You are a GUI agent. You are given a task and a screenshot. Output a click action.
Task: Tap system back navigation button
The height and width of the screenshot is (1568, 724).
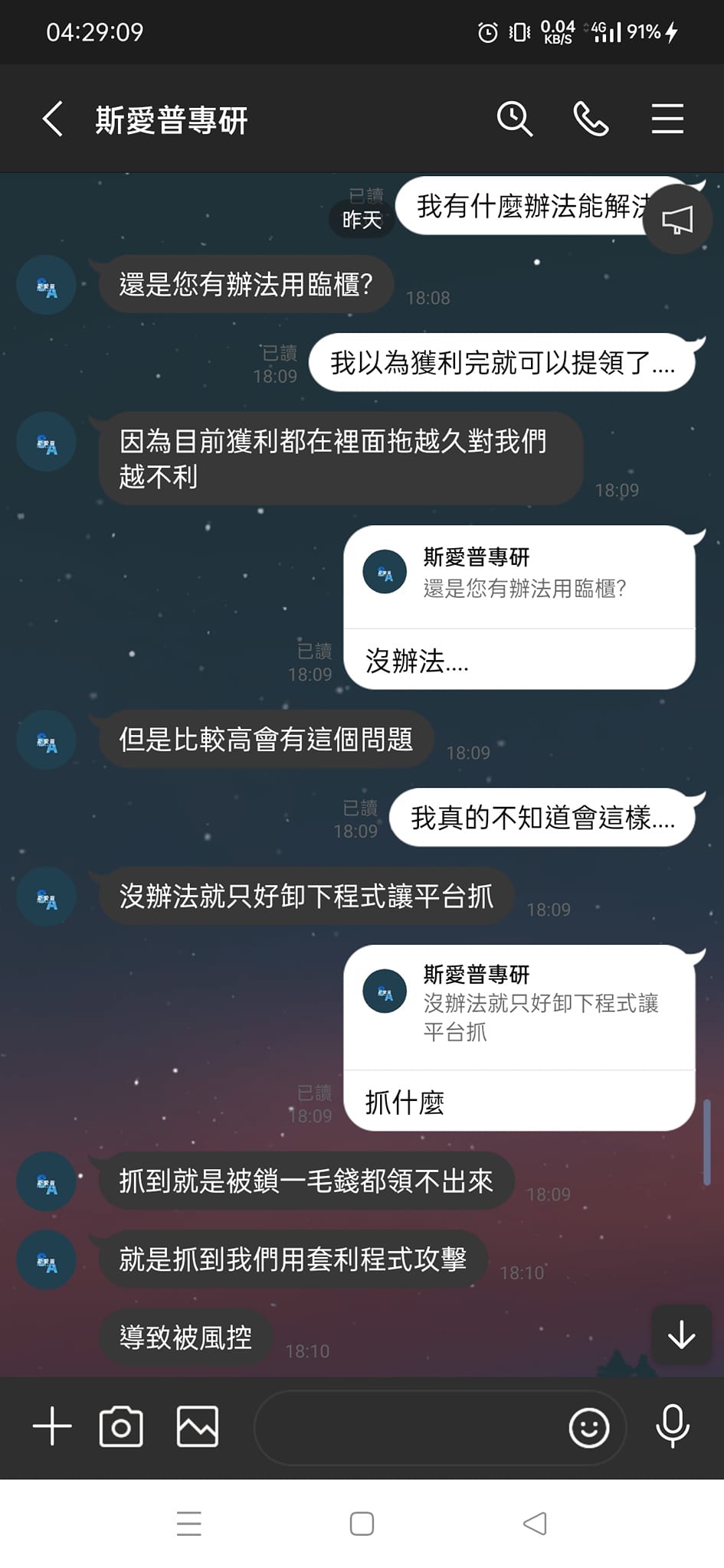click(x=535, y=1524)
